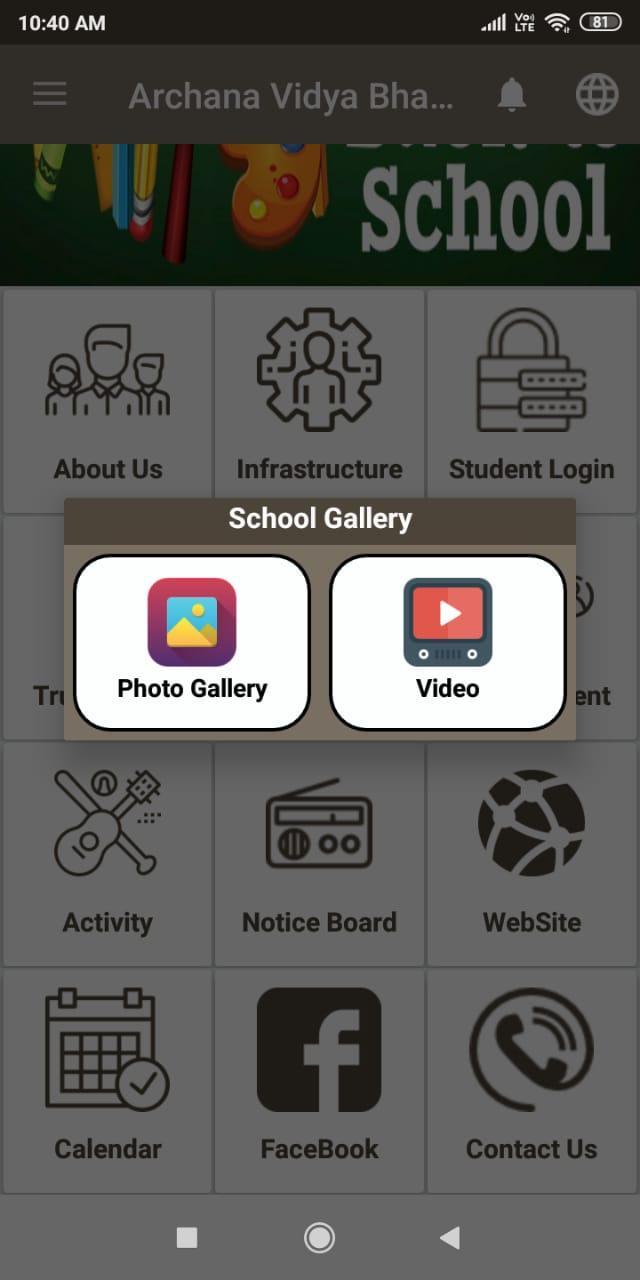Open the Activity tile
640x1280 pixels.
pyautogui.click(x=108, y=855)
